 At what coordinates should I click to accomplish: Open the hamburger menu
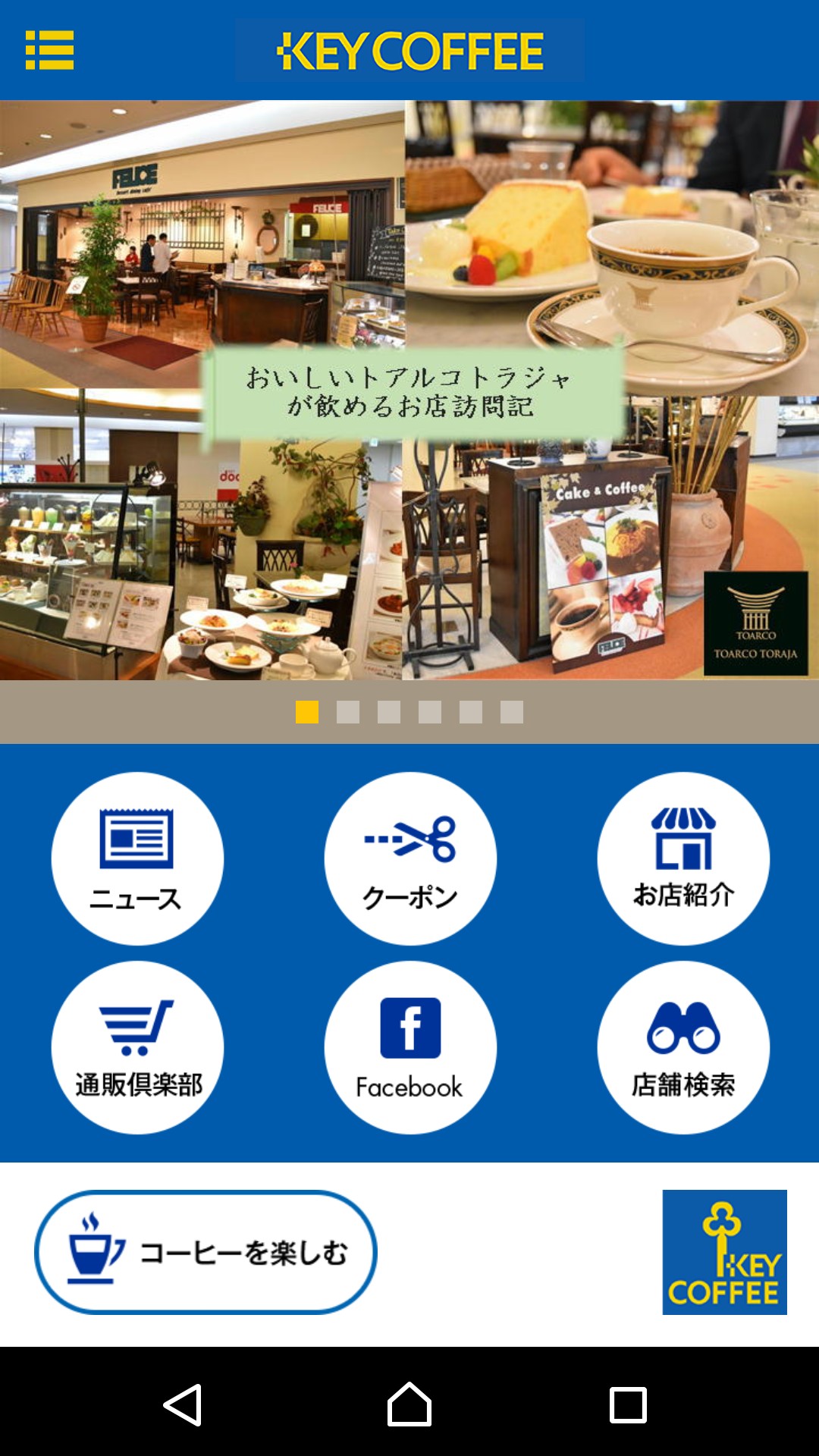pos(49,50)
